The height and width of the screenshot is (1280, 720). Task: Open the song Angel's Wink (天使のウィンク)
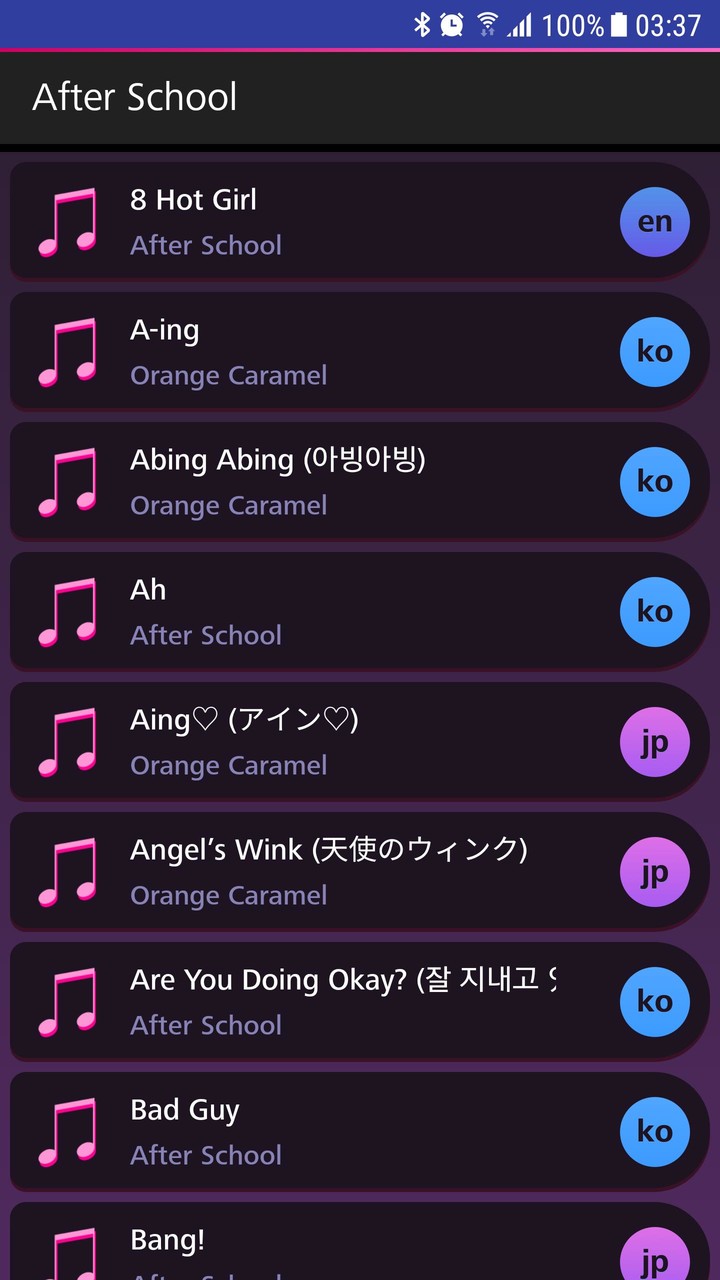click(300, 871)
